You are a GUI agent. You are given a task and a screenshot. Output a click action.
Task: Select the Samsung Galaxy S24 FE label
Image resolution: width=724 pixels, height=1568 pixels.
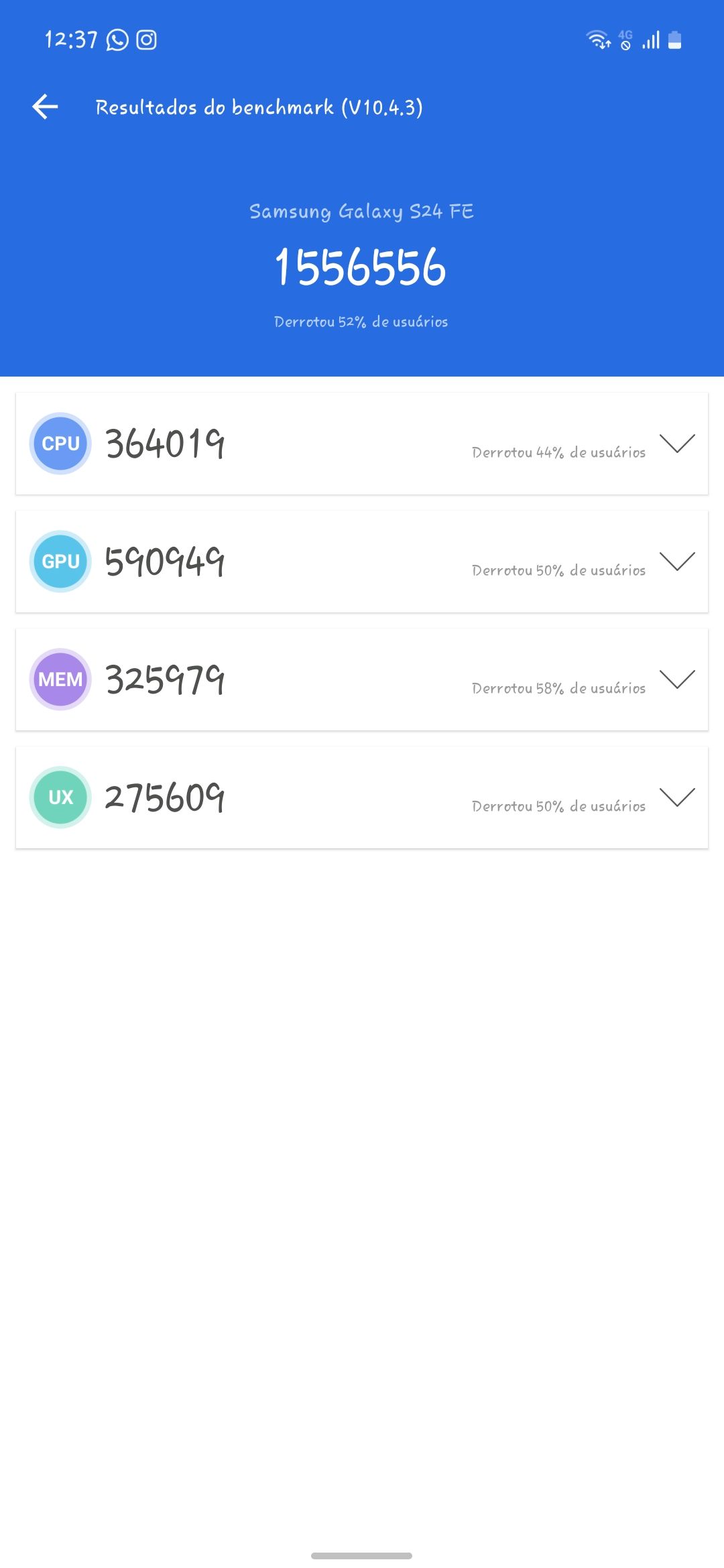[361, 212]
